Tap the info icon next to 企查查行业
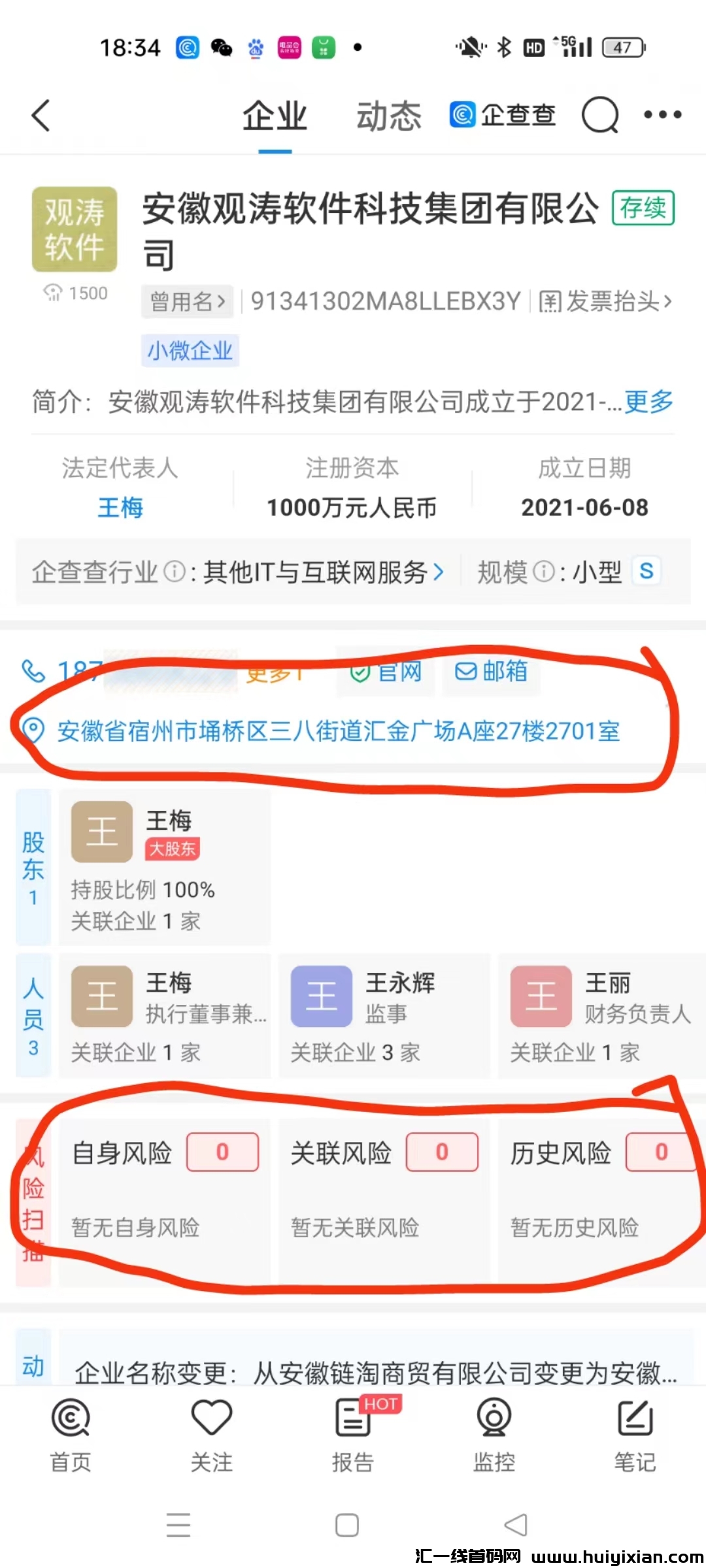The height and width of the screenshot is (1568, 706). (x=173, y=570)
